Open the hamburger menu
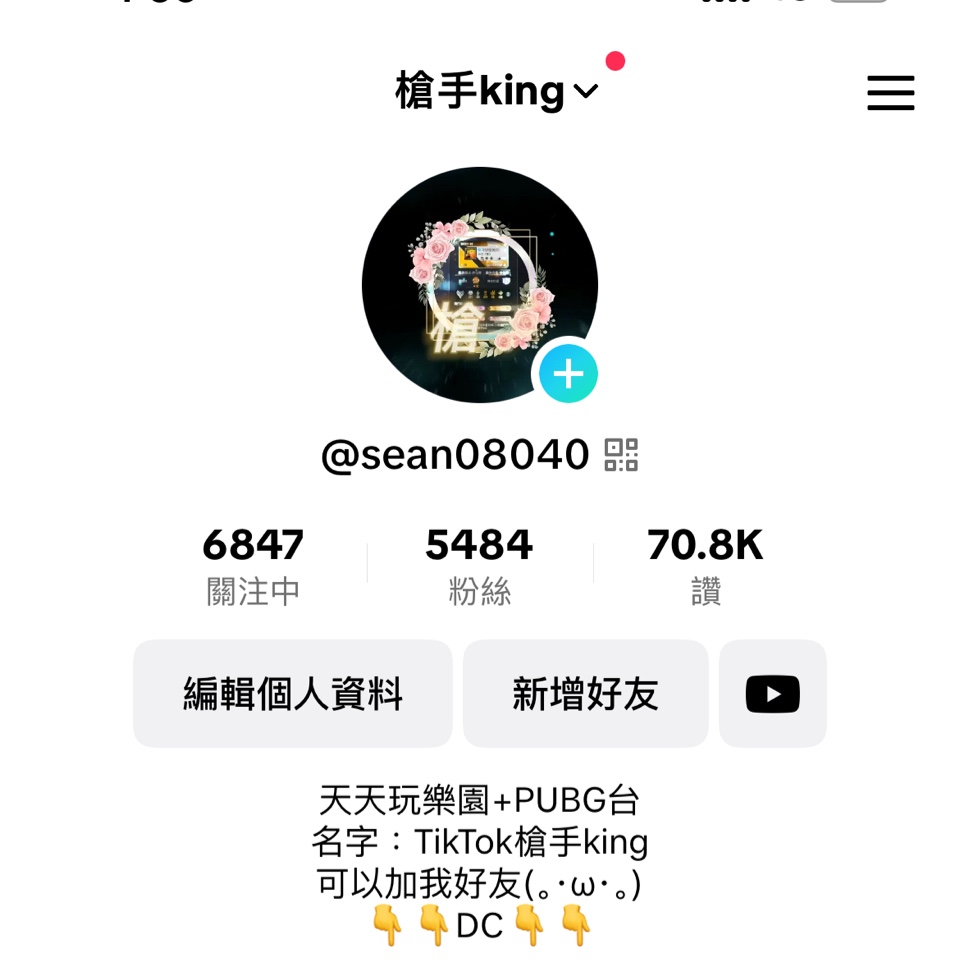The image size is (960, 960). point(890,93)
